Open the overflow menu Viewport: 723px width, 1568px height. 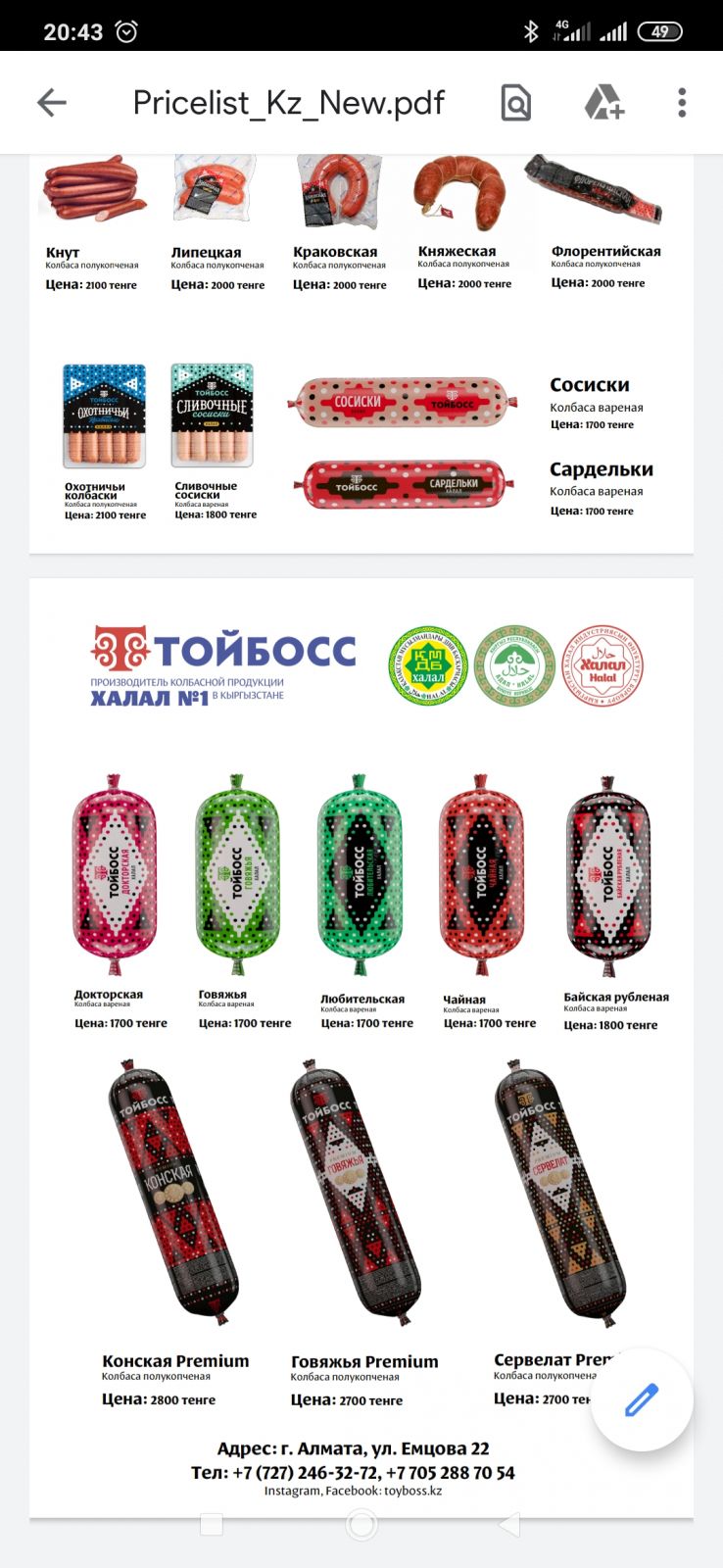pyautogui.click(x=682, y=102)
